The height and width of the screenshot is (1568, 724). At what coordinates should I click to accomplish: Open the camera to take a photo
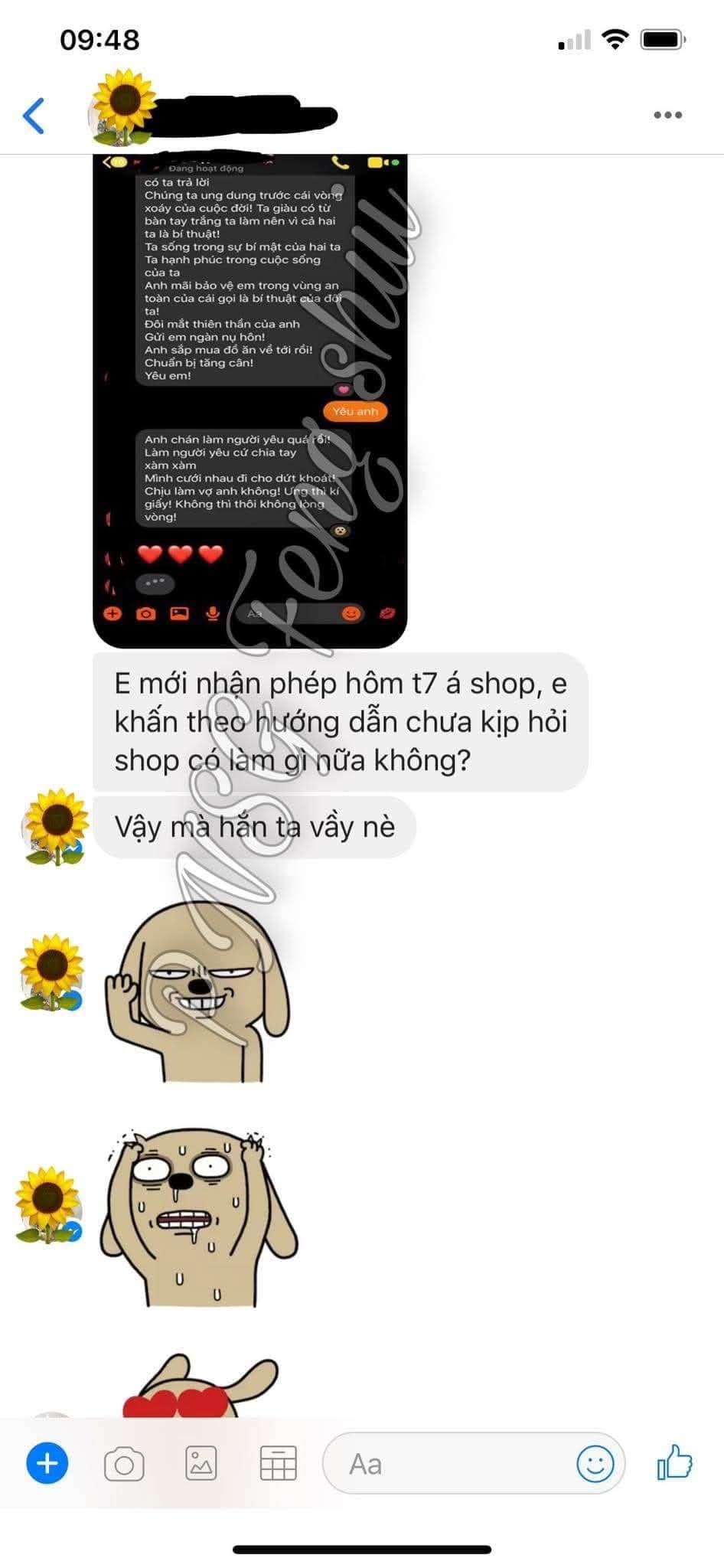pos(124,1464)
